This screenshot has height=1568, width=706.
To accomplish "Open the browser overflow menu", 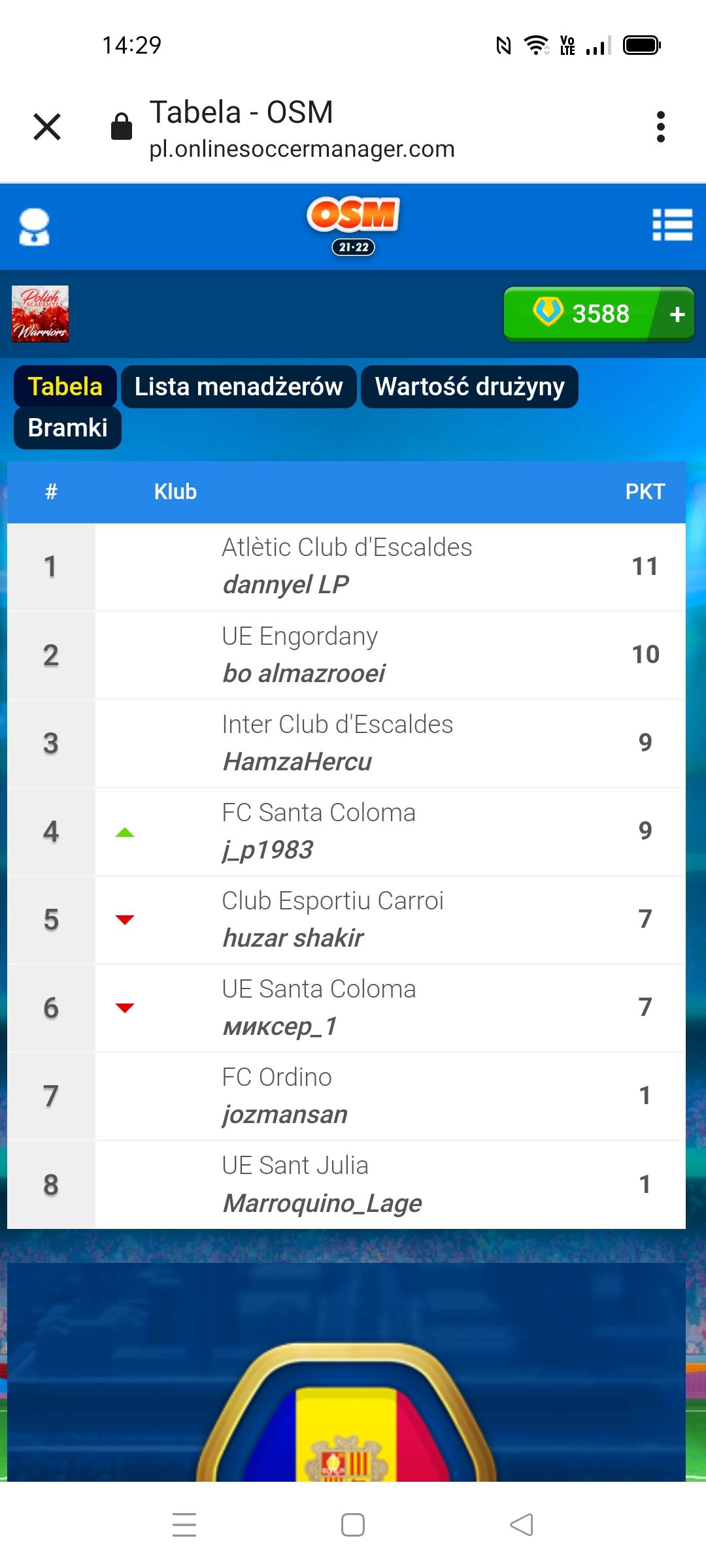I will [661, 127].
